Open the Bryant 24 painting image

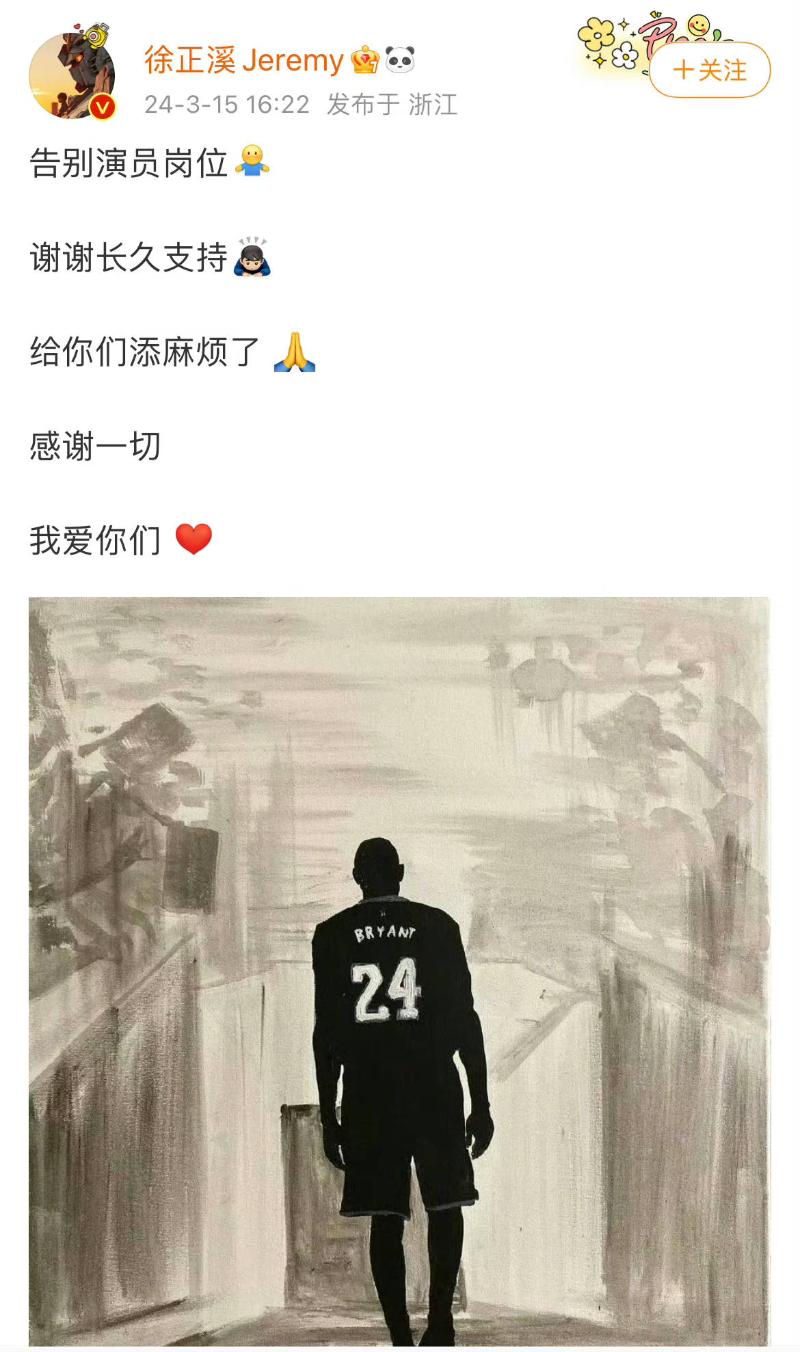(x=399, y=970)
